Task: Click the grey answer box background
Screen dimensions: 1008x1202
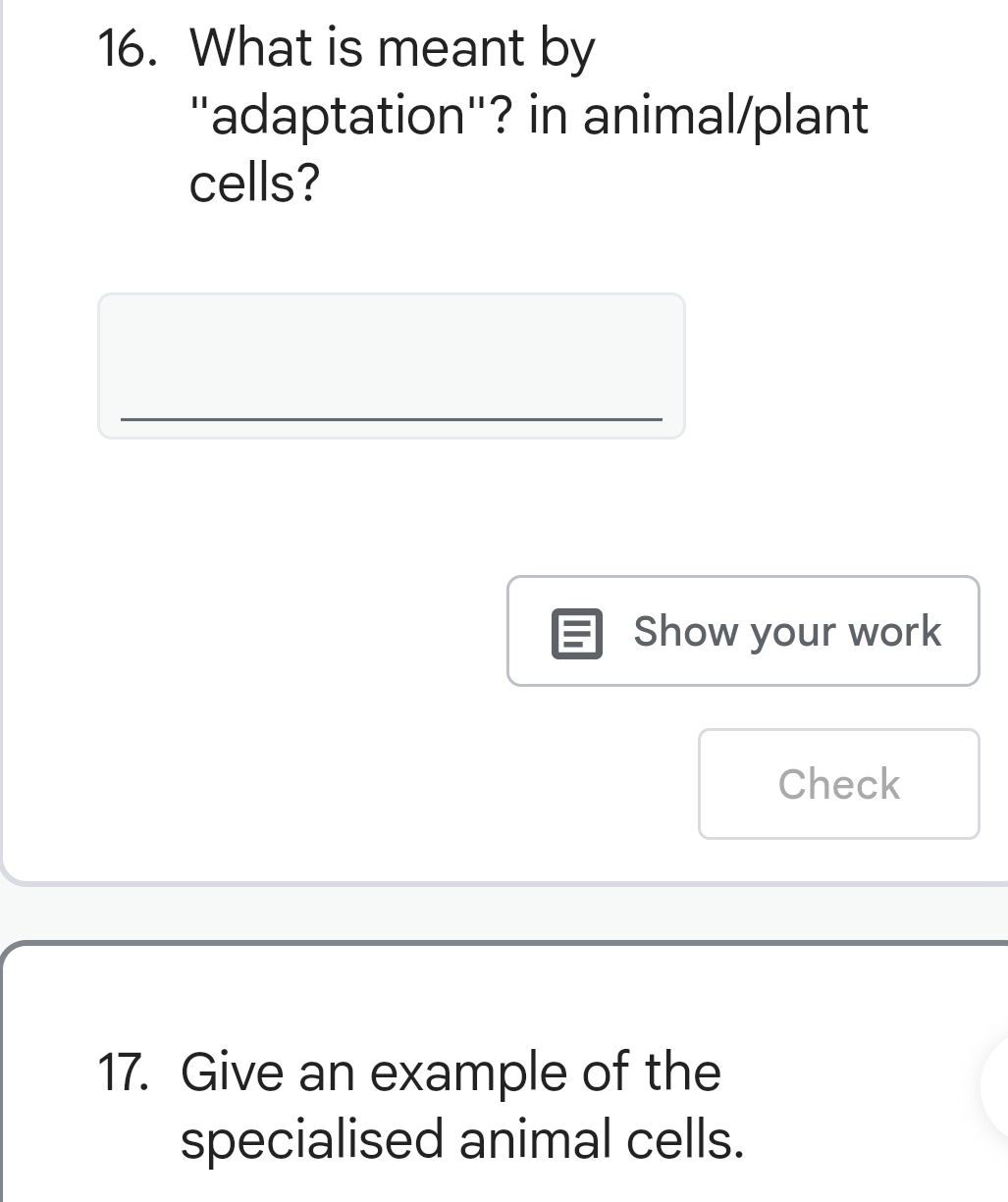Action: 390,343
